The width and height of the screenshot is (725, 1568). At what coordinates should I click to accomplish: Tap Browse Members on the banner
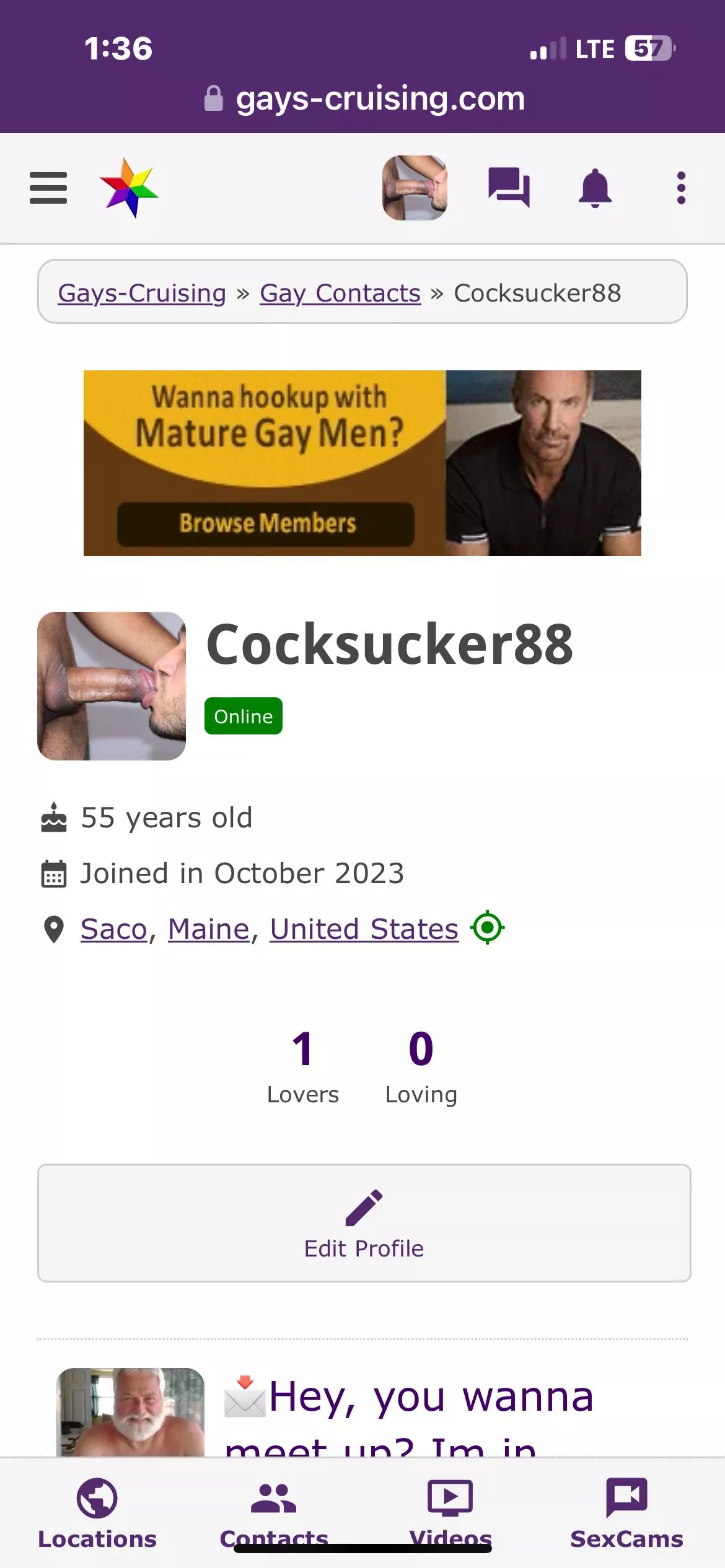pyautogui.click(x=266, y=523)
